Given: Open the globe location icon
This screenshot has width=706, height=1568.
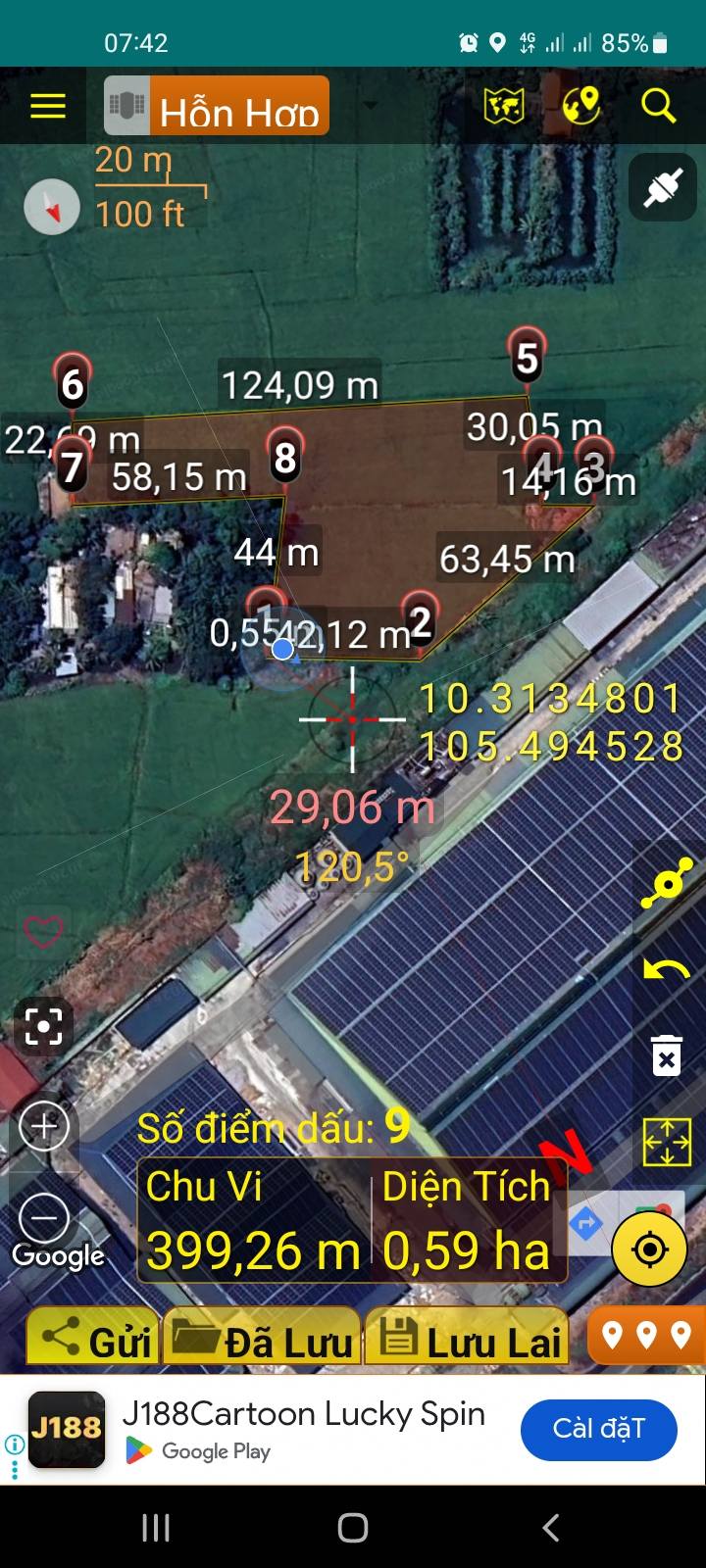Looking at the screenshot, I should click(x=580, y=106).
